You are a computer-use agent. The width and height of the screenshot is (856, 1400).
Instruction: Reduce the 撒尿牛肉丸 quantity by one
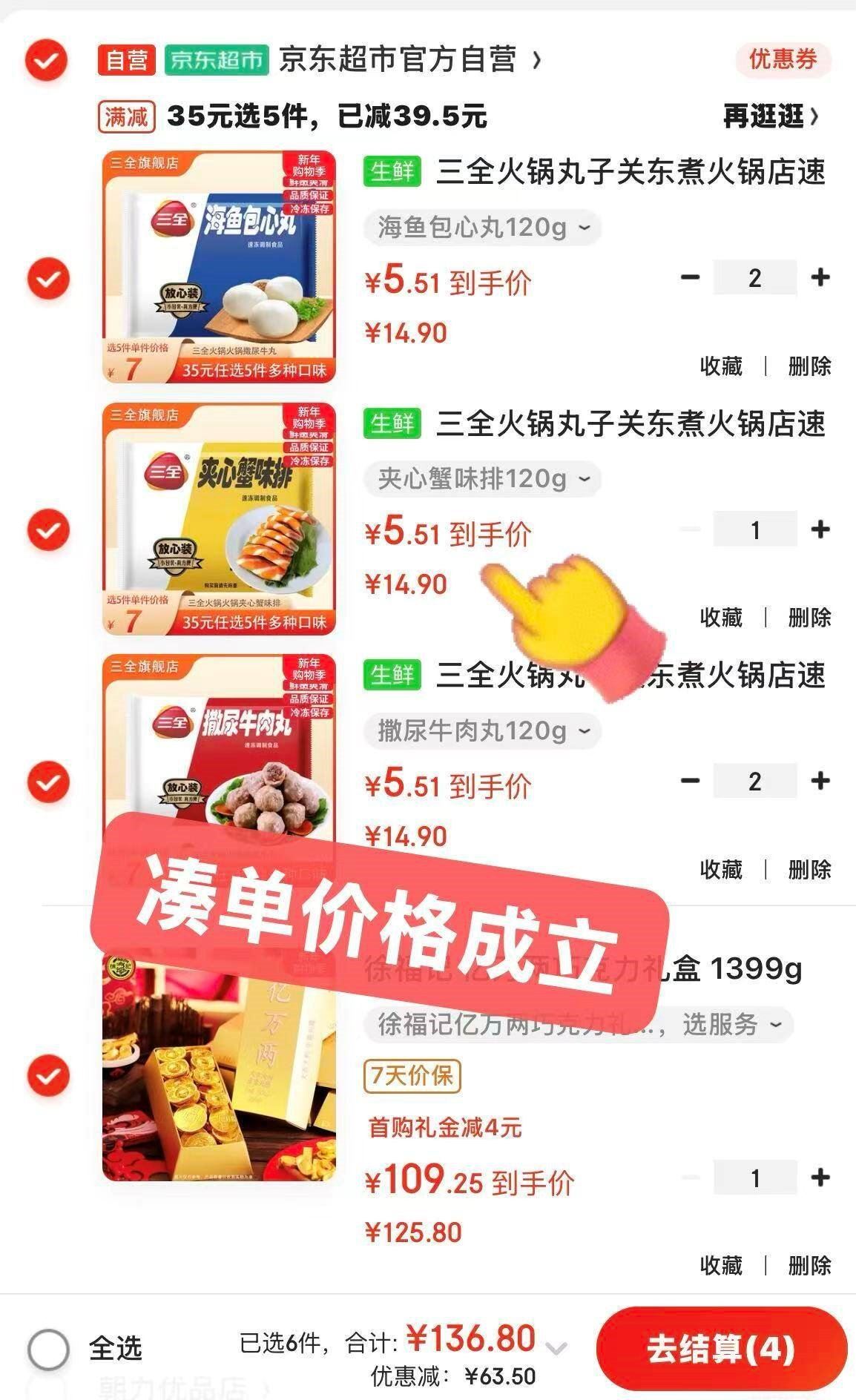coord(690,781)
